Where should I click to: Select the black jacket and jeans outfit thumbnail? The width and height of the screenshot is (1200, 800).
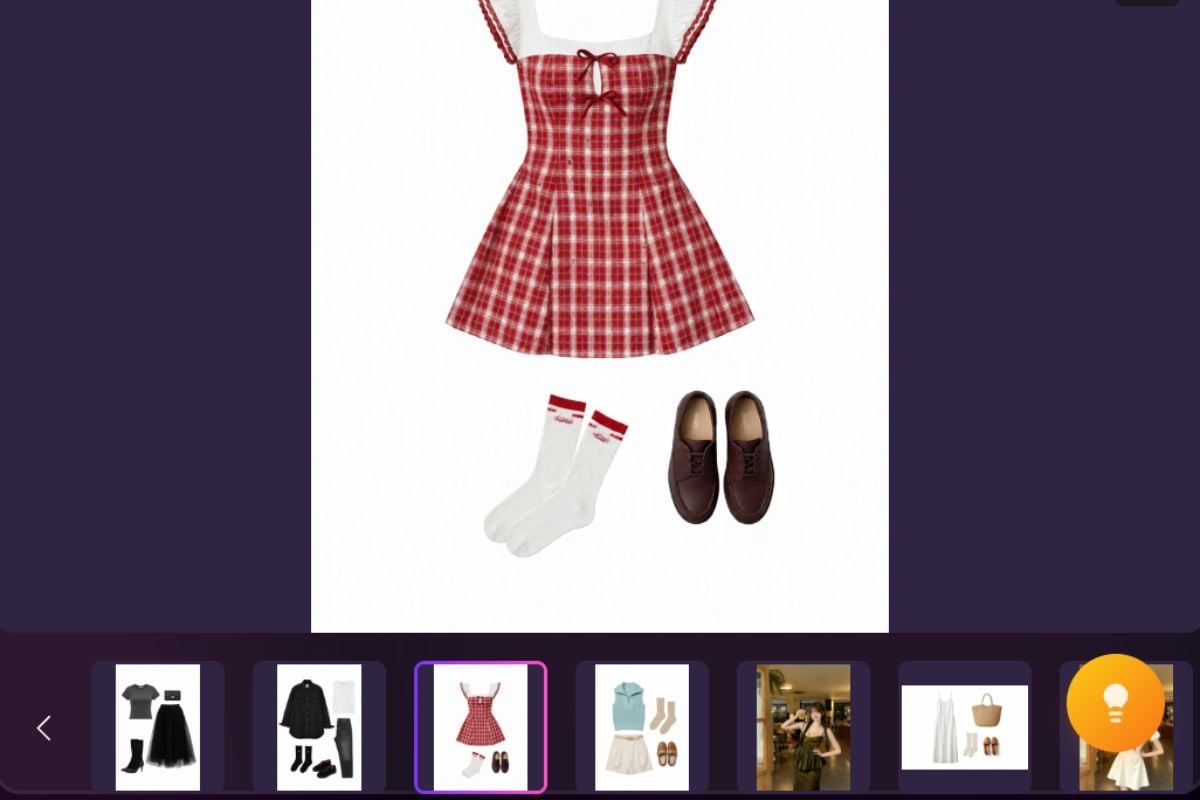[319, 727]
